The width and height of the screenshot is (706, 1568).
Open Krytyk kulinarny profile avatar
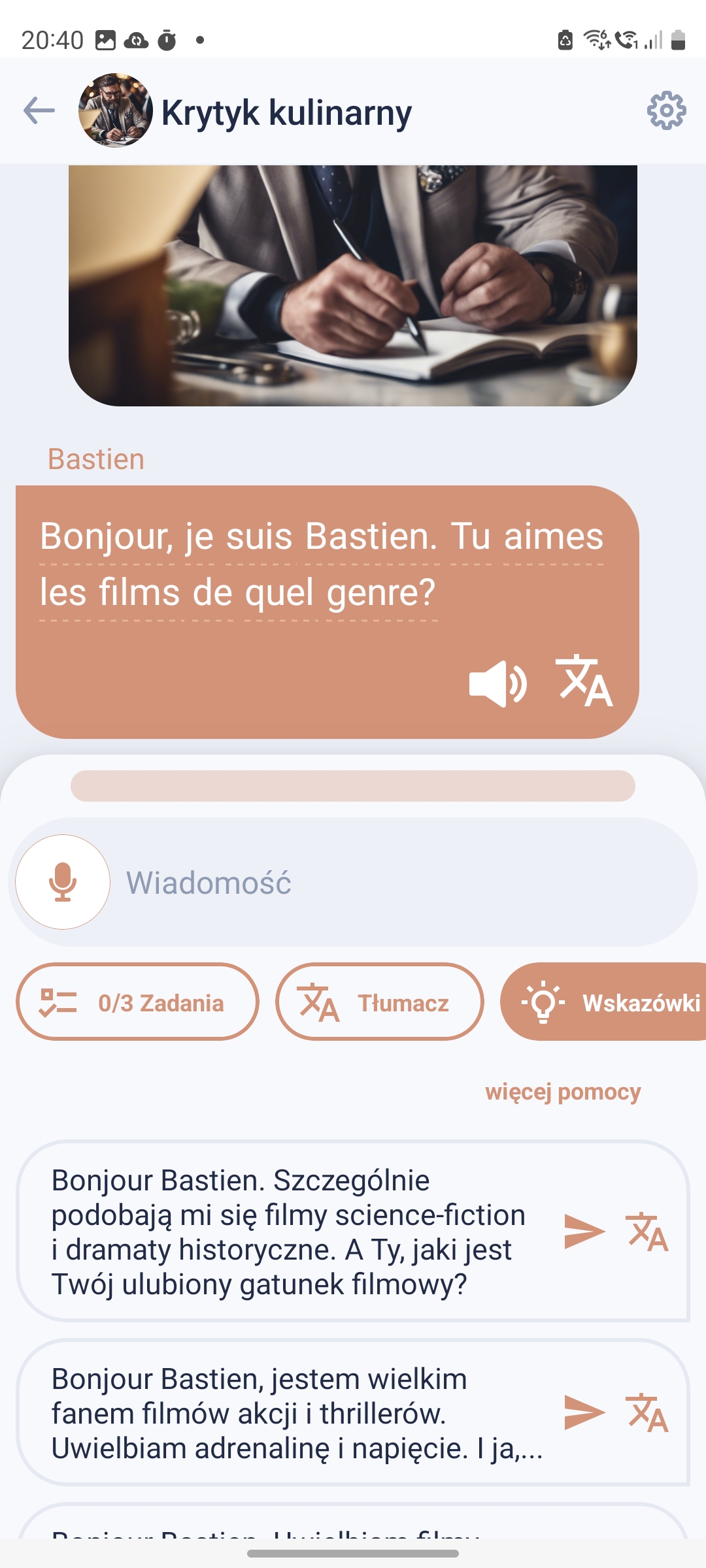pyautogui.click(x=116, y=110)
